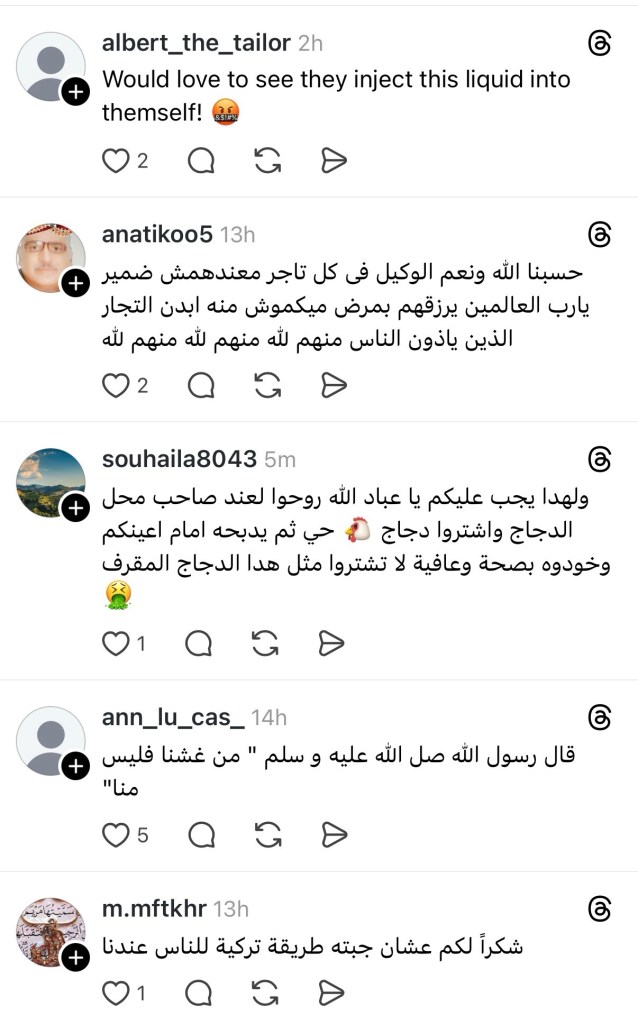Open anatikoo5's profile username
This screenshot has width=638, height=1024.
click(x=157, y=234)
